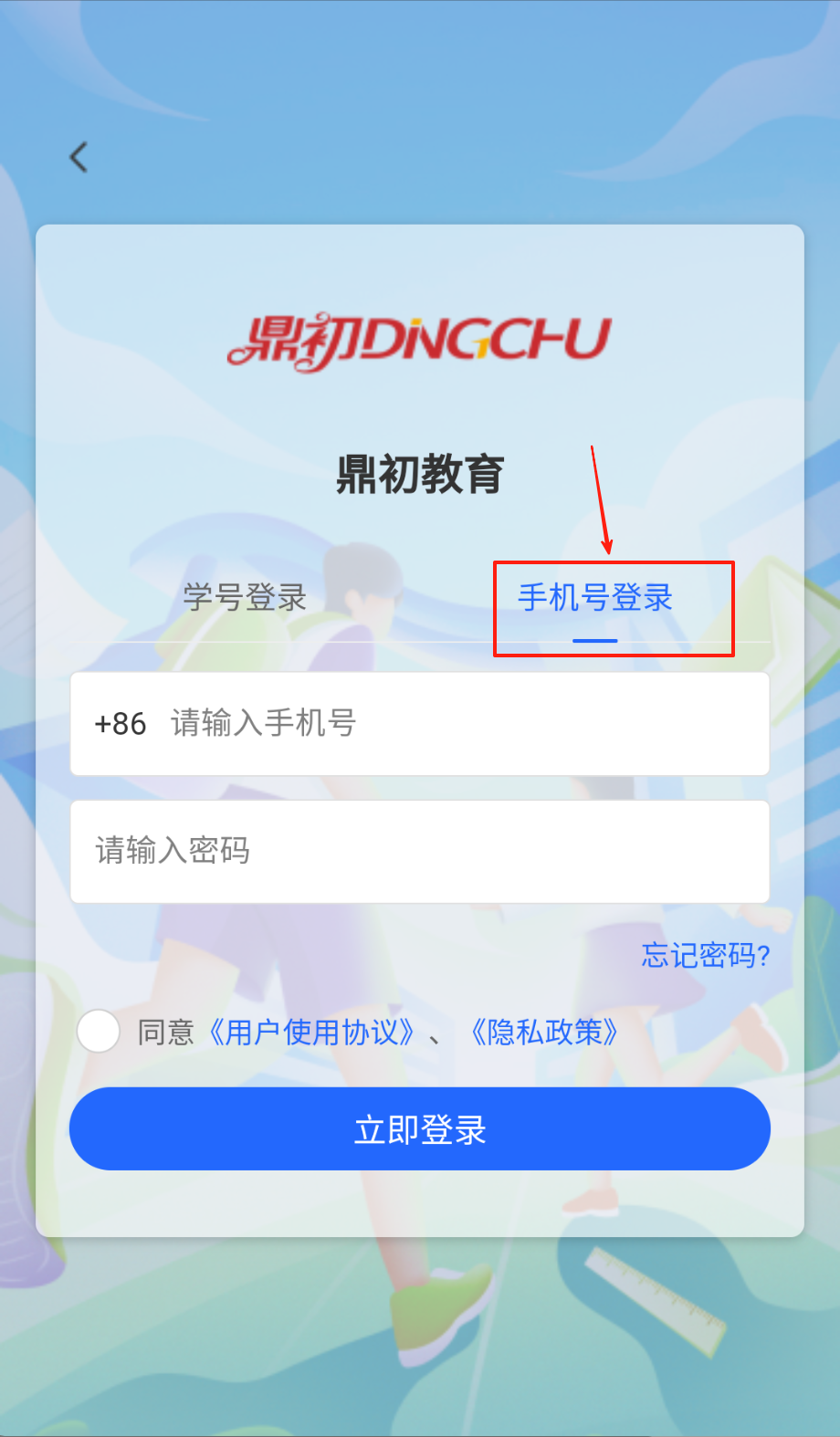The width and height of the screenshot is (840, 1437).
Task: Focus the 请输入密码 password field
Action: (x=420, y=851)
